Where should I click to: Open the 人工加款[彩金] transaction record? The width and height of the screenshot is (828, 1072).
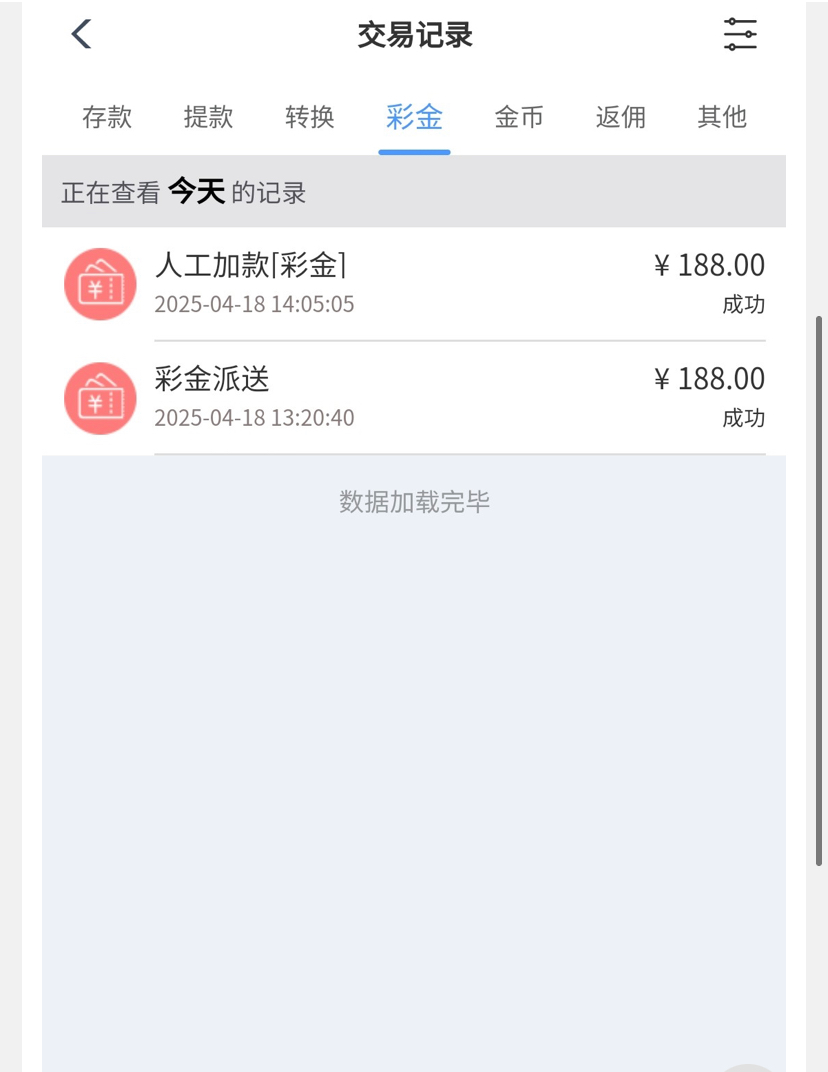point(414,284)
